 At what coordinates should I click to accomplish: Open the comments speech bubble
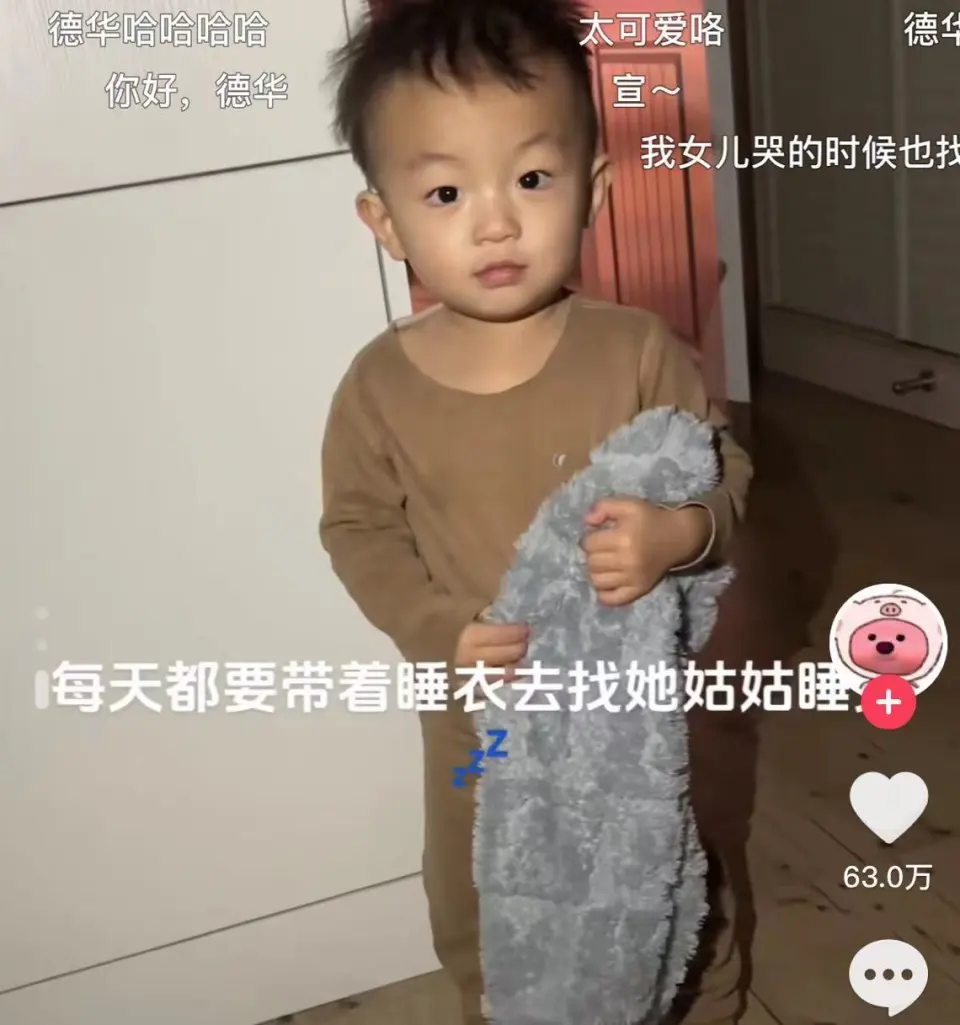tap(888, 975)
